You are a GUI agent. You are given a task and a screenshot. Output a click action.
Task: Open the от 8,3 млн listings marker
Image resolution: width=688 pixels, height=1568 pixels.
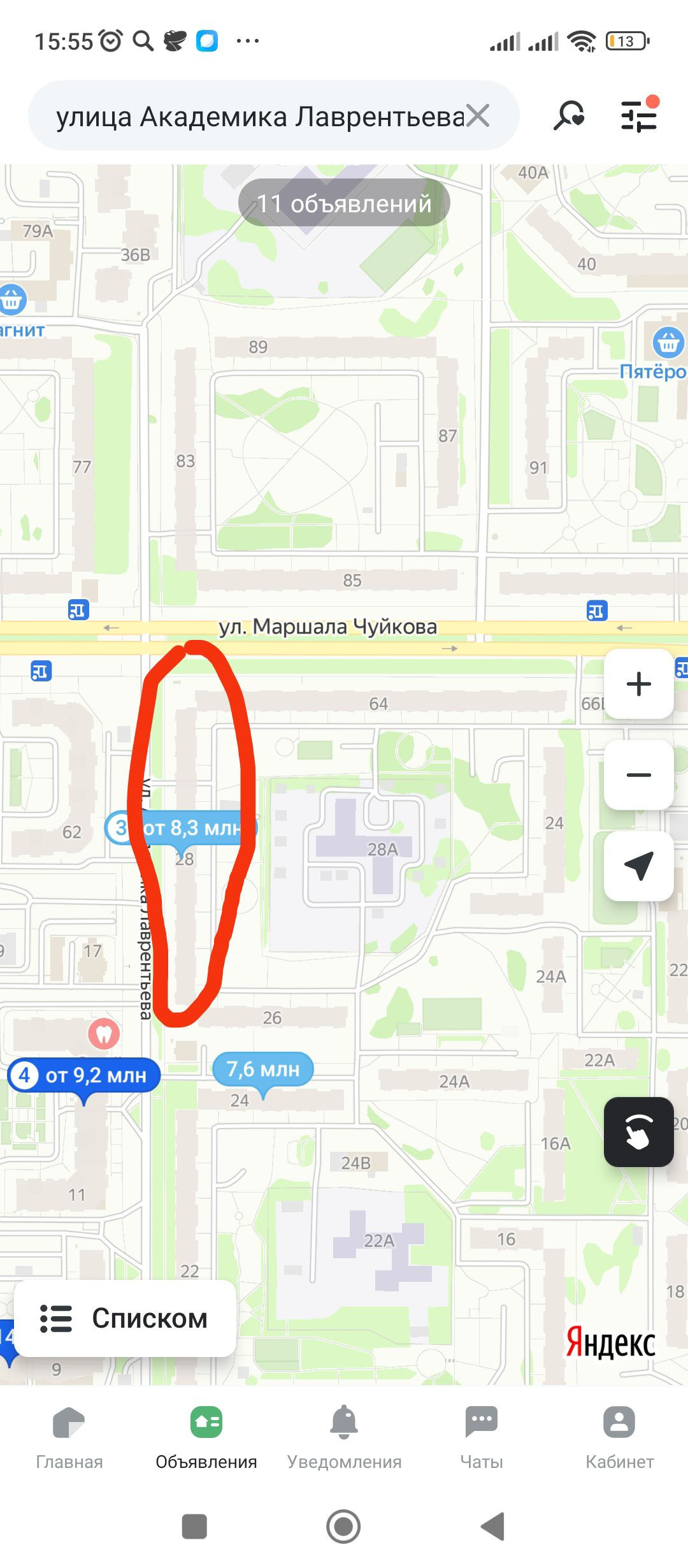coord(180,829)
